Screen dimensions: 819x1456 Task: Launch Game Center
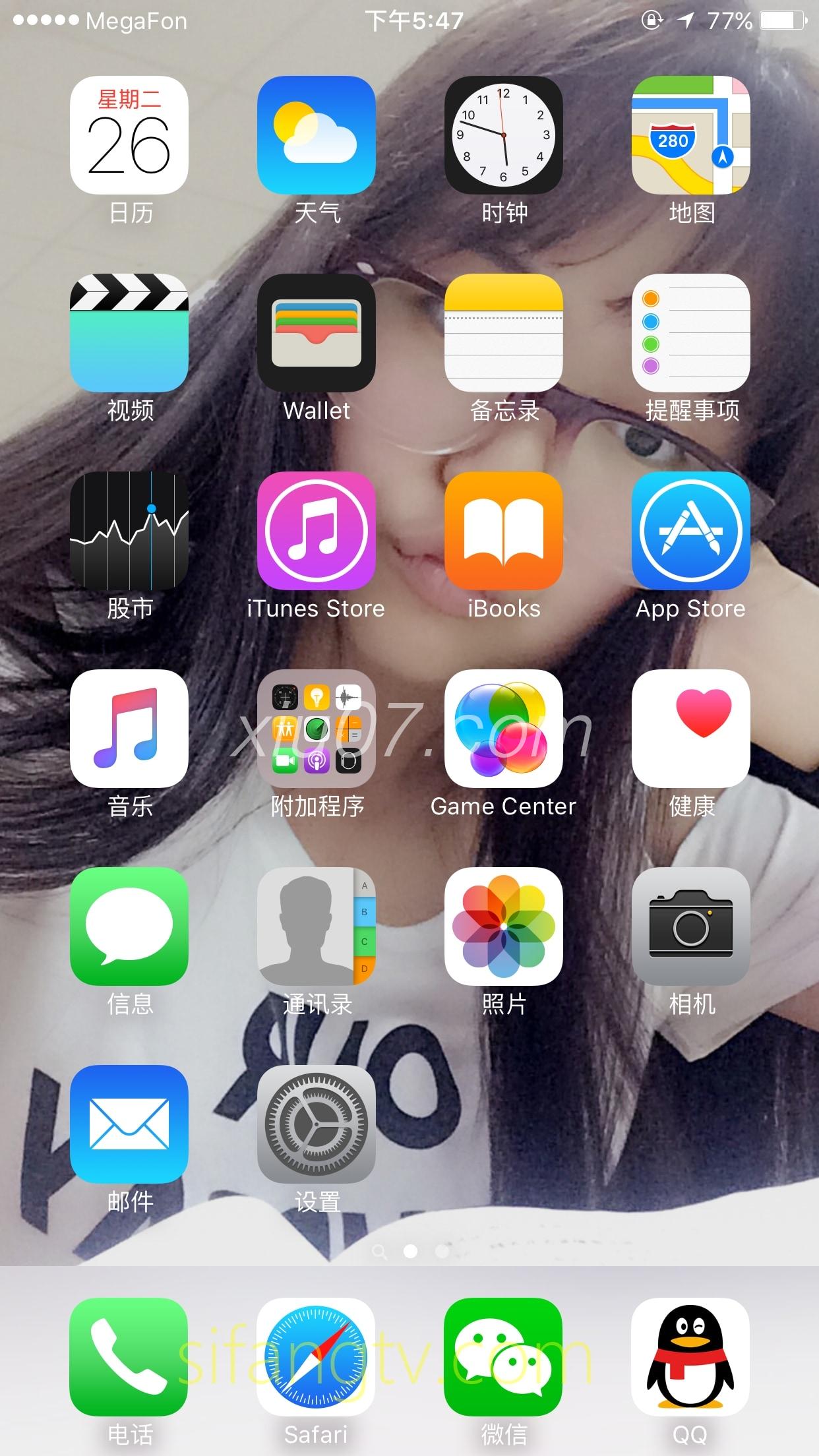click(x=504, y=729)
